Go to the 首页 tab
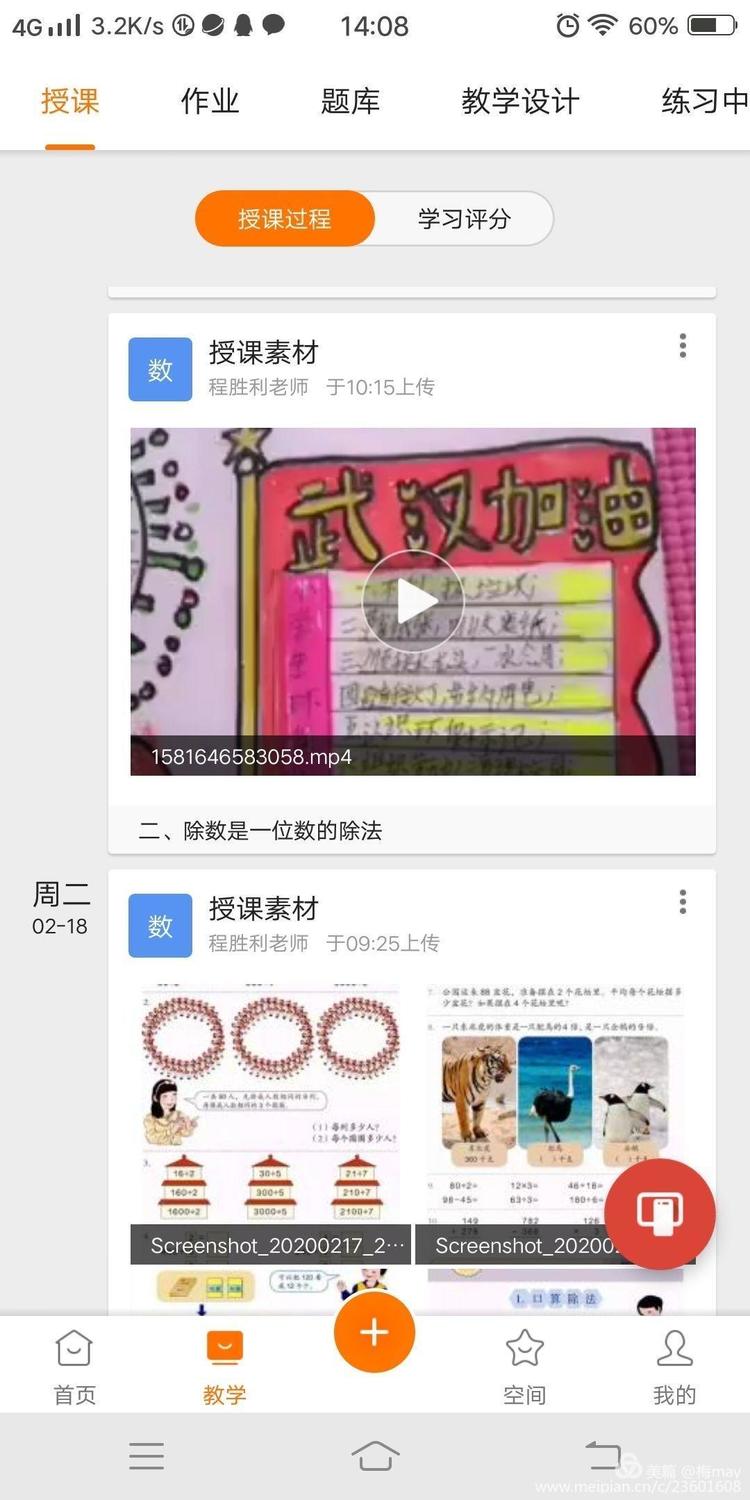This screenshot has width=750, height=1500. 74,1366
